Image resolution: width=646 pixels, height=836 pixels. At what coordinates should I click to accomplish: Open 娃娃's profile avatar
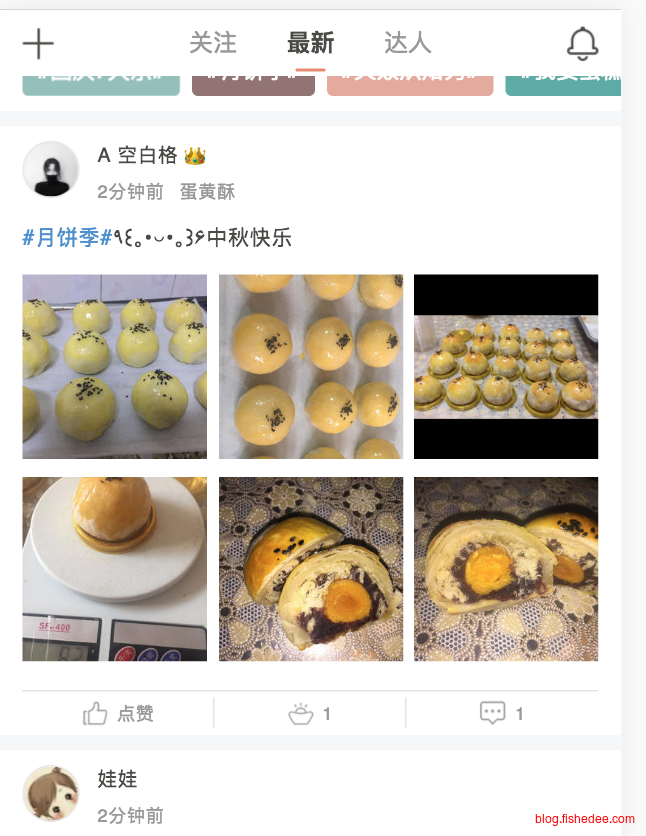[50, 793]
